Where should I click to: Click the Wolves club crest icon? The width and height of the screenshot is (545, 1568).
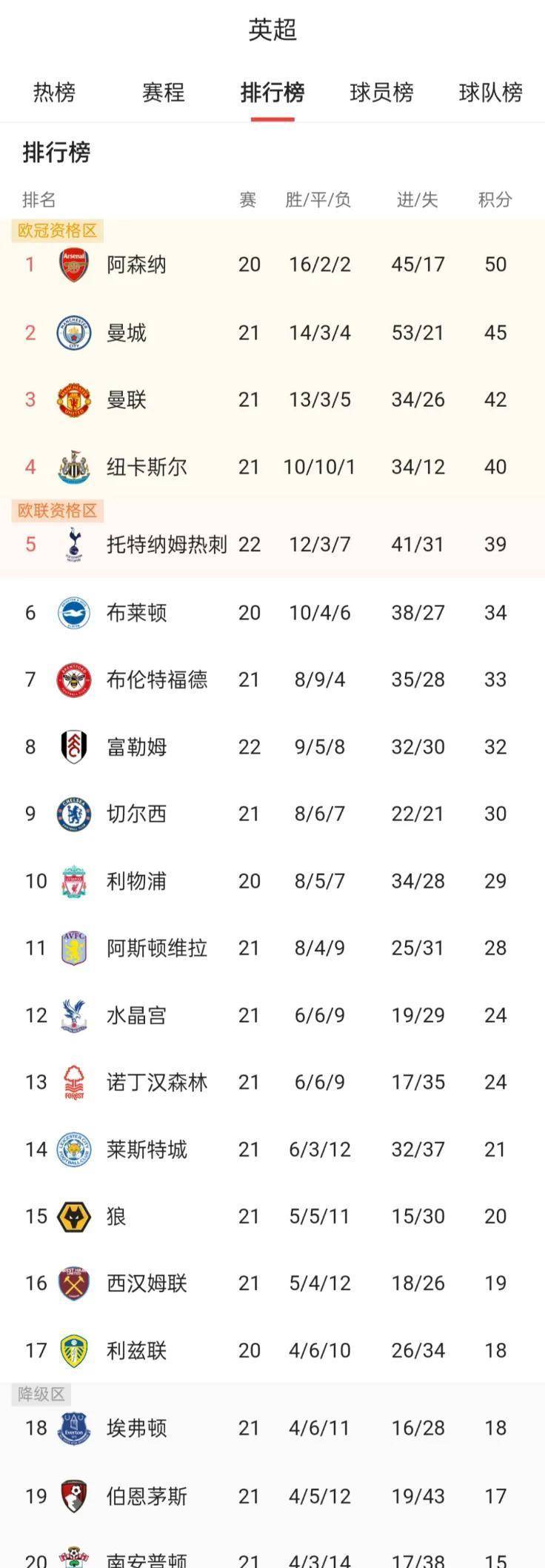click(73, 1216)
